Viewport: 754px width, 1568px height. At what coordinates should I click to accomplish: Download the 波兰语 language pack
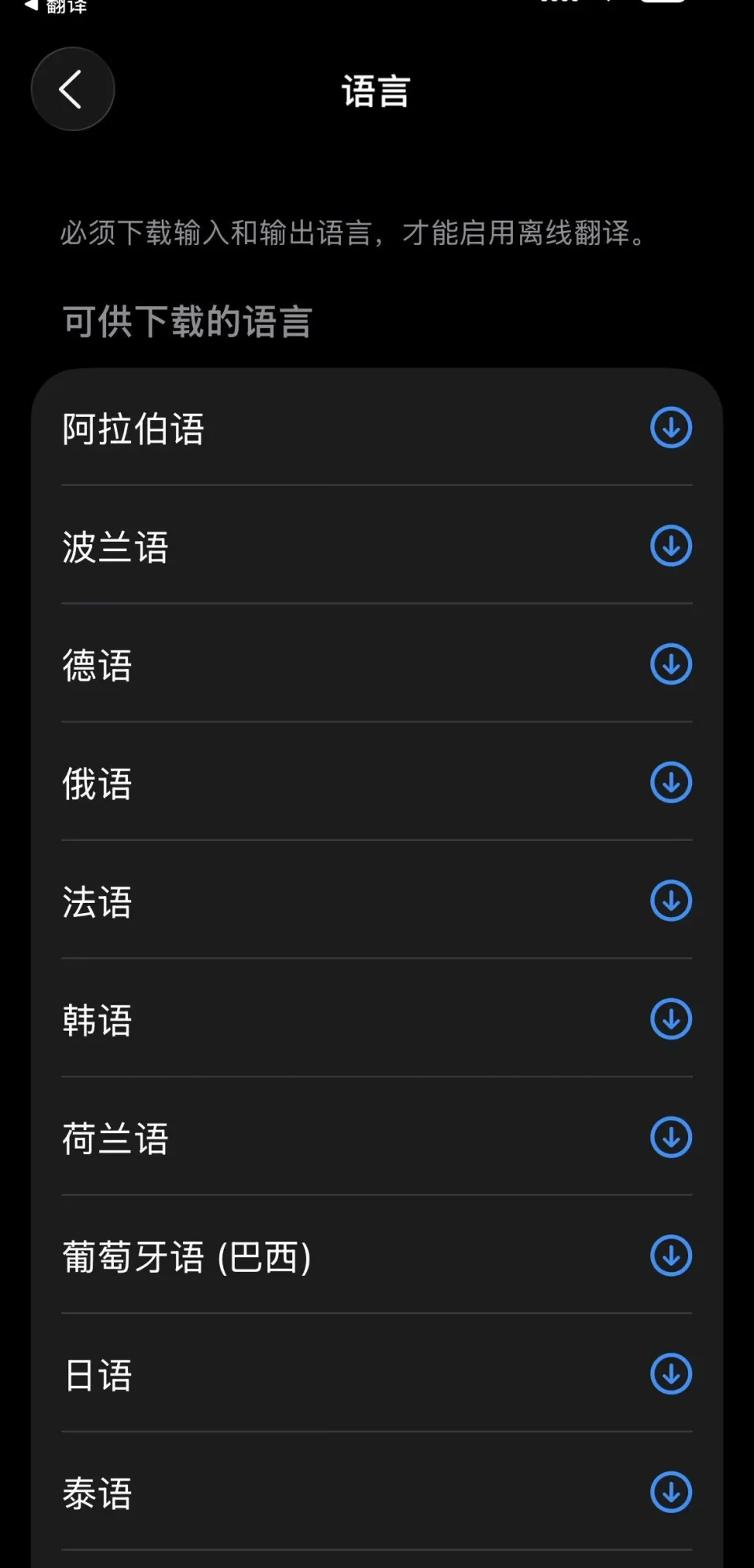point(671,546)
